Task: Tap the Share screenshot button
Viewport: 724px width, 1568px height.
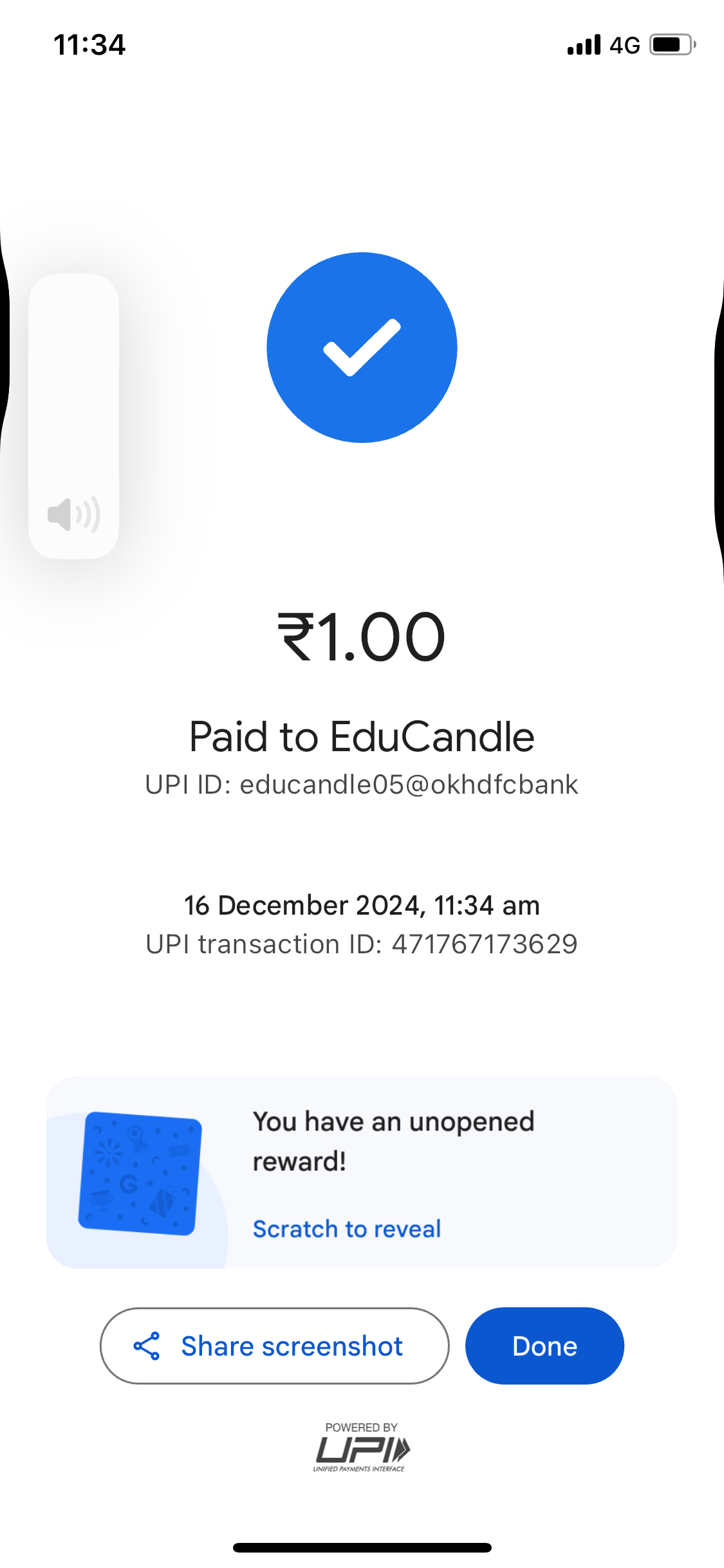Action: [x=274, y=1346]
